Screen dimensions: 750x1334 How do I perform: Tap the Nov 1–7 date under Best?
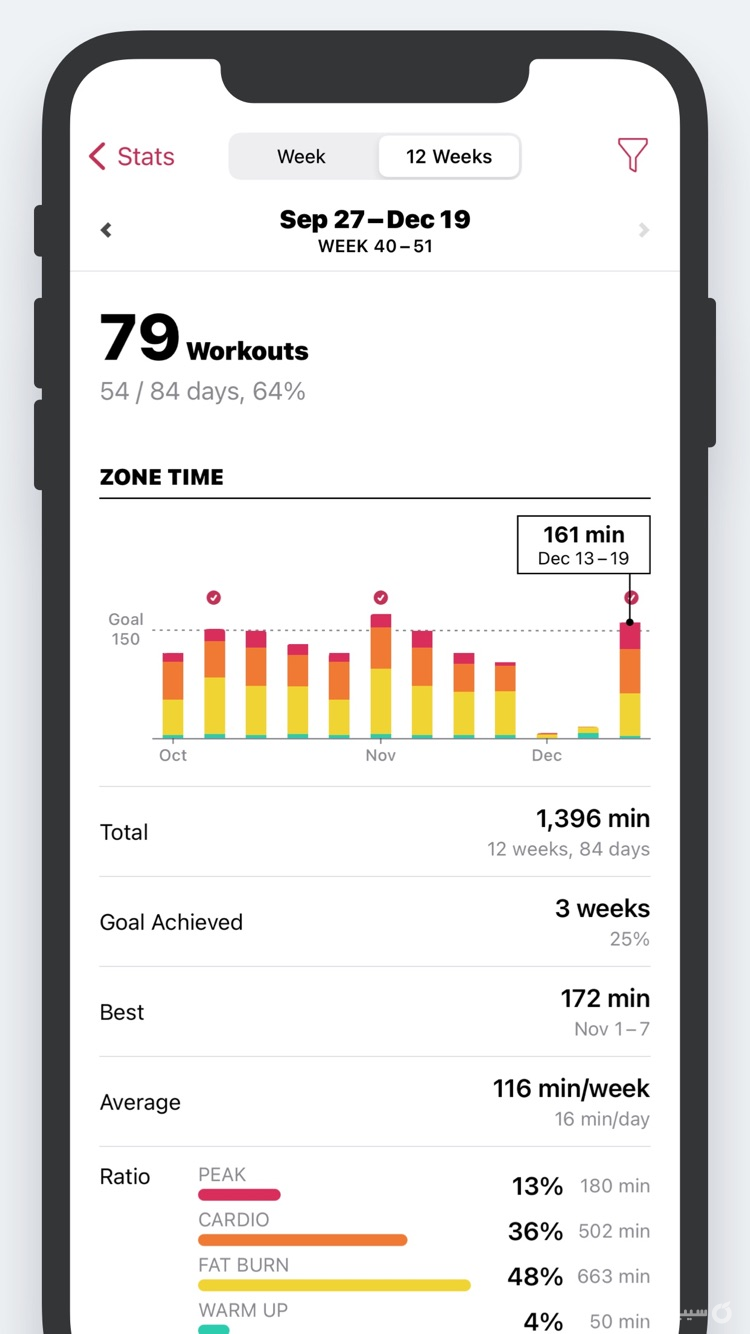(x=611, y=1028)
